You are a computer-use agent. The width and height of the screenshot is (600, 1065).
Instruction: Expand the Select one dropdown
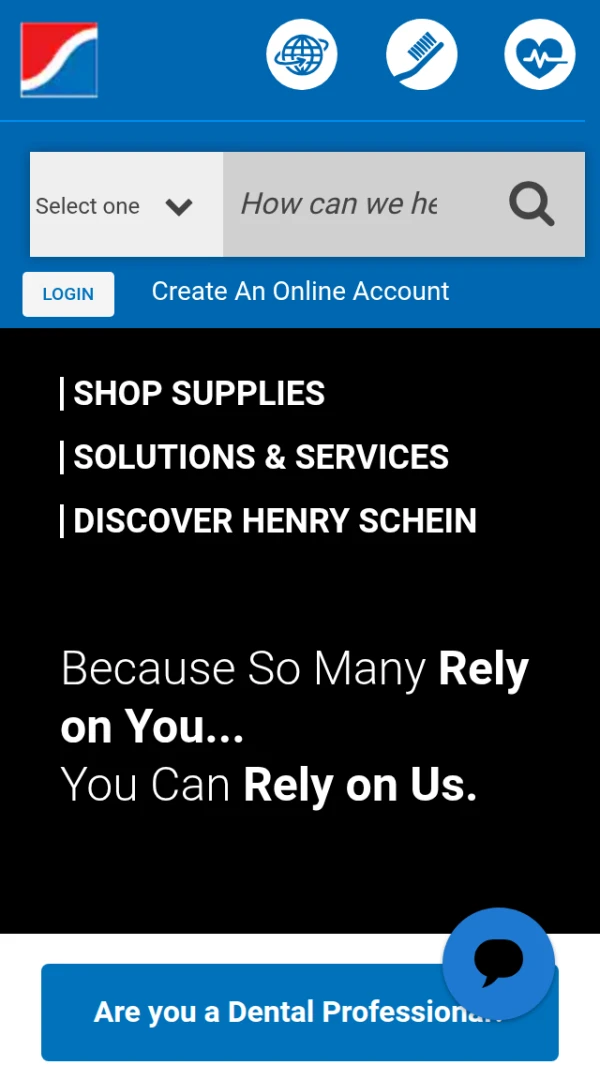(x=126, y=204)
